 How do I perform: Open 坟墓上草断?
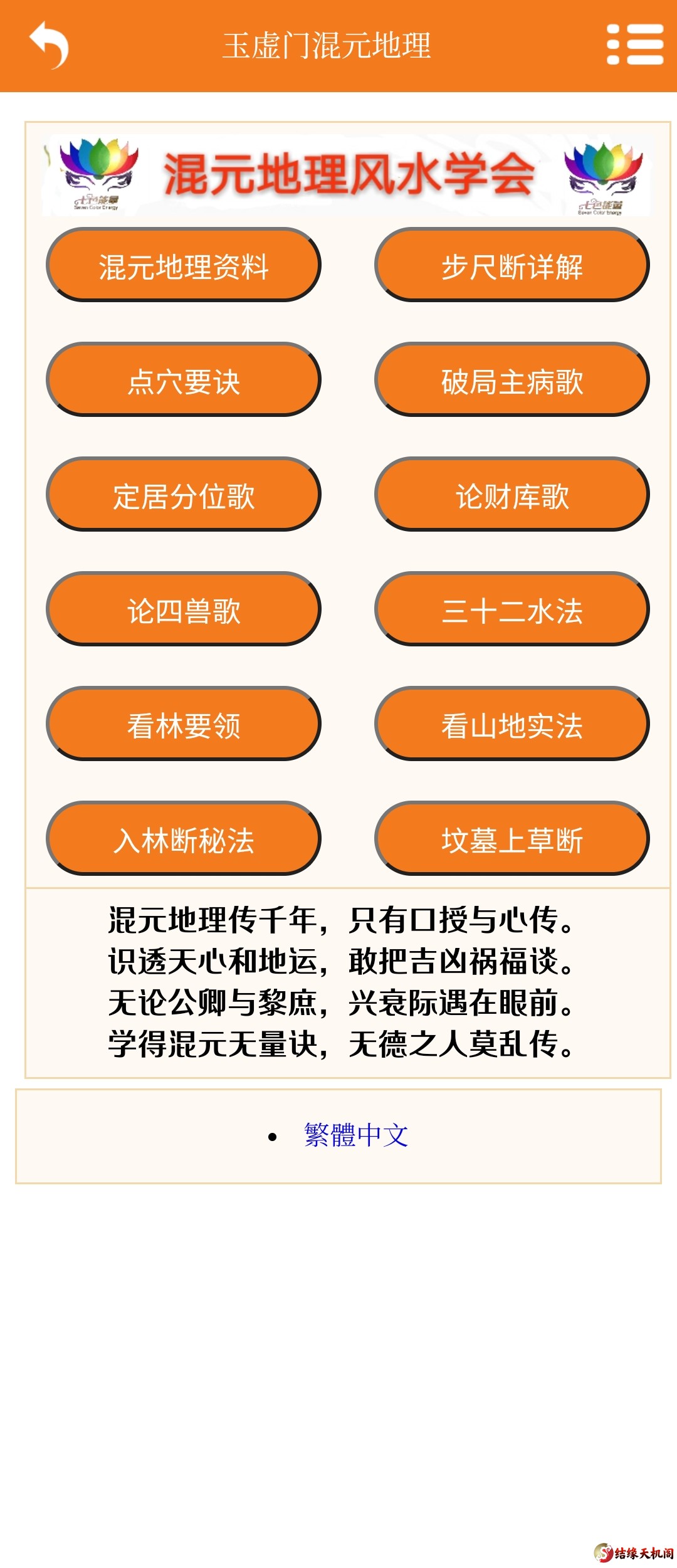512,839
